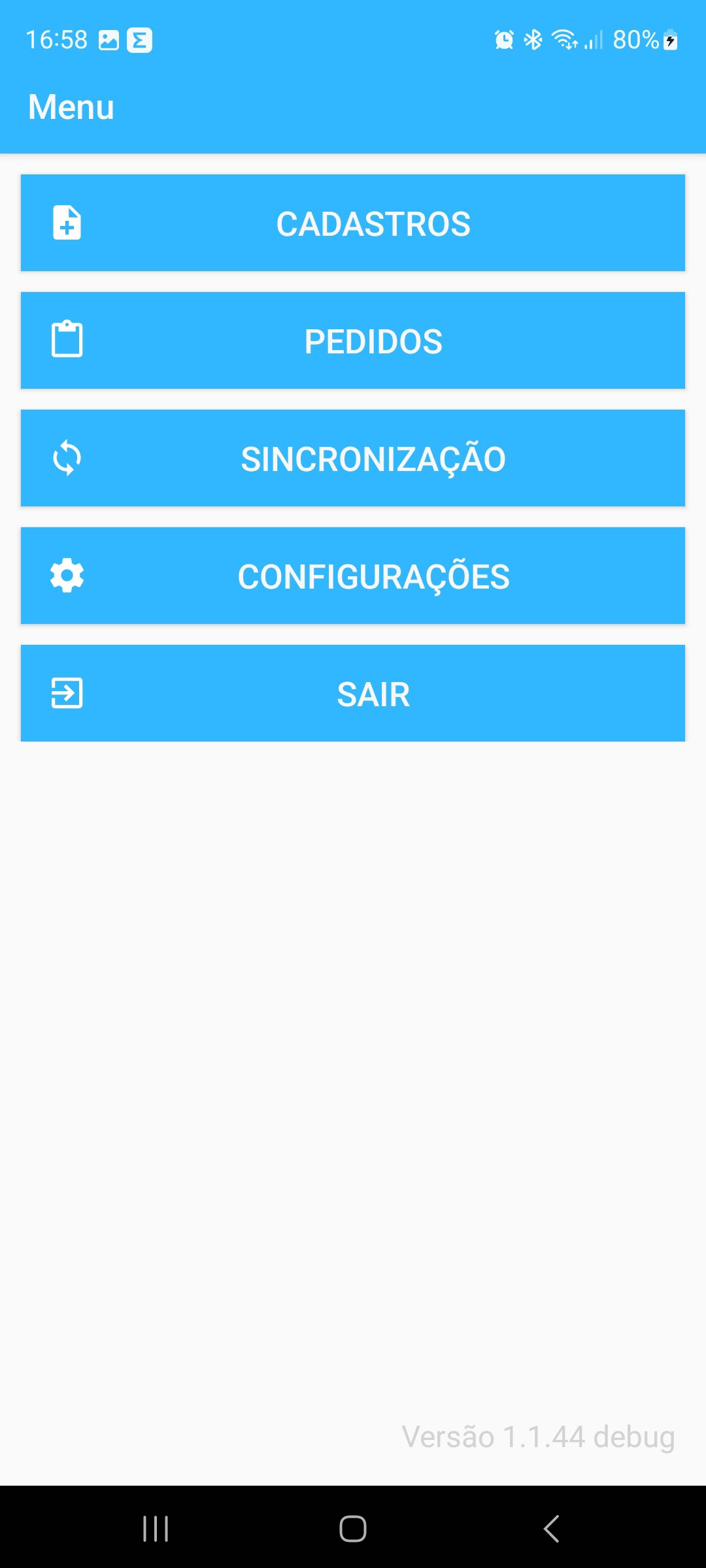Go back using system back button
This screenshot has width=706, height=1568.
[x=551, y=1529]
